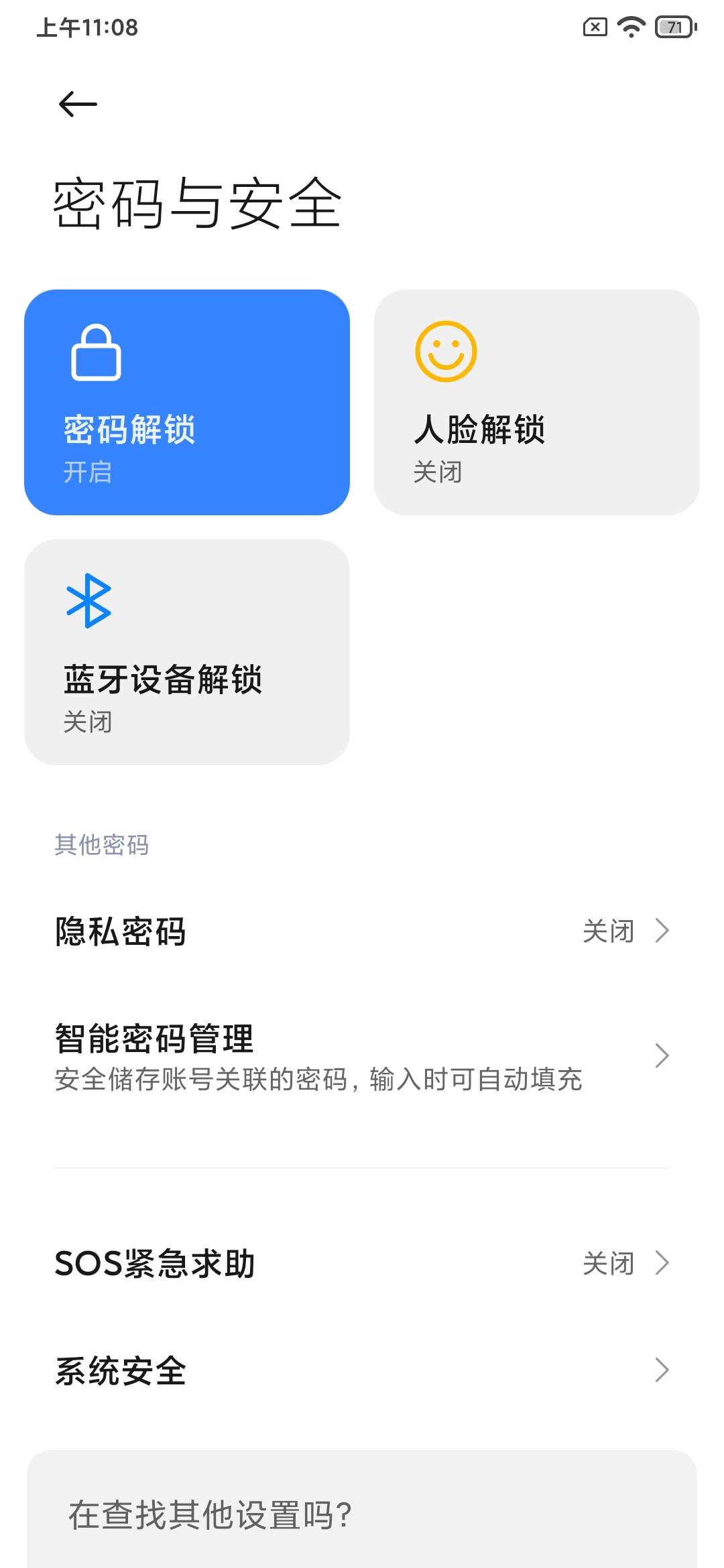The height and width of the screenshot is (1568, 724).
Task: Open the 蓝牙设备解锁 card
Action: tap(187, 652)
